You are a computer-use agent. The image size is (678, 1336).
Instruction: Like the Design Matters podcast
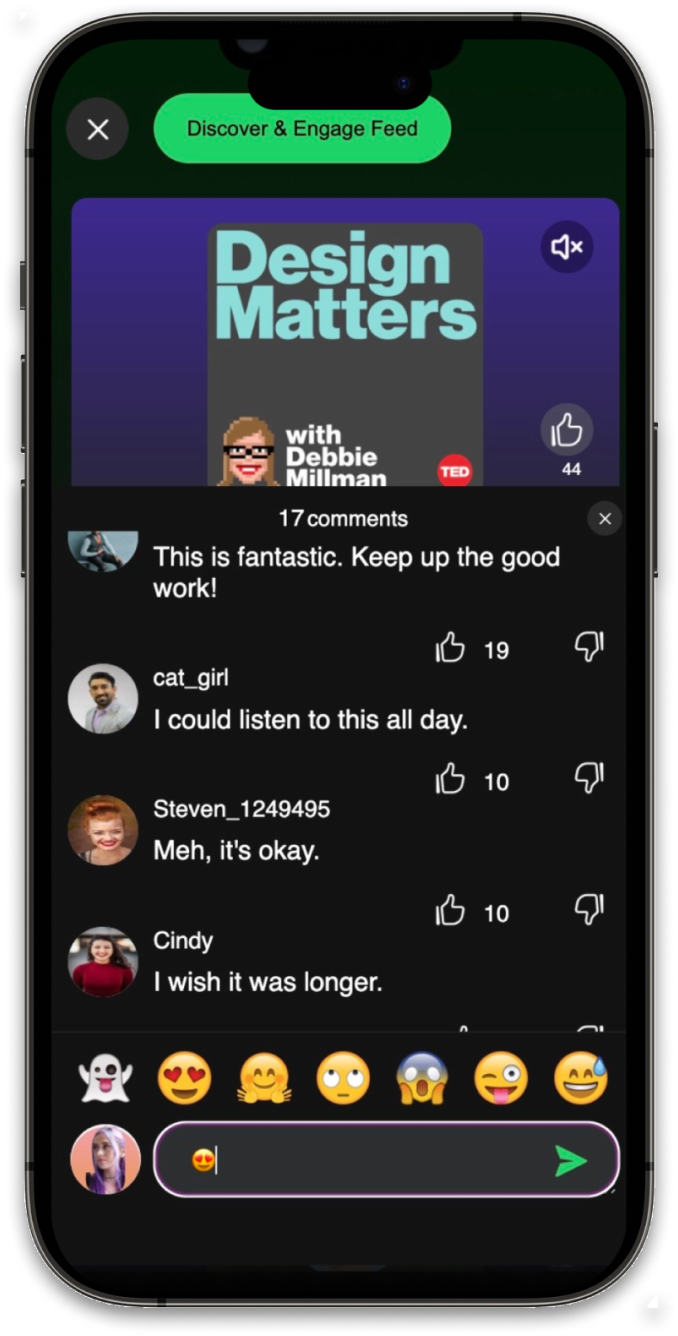(567, 431)
